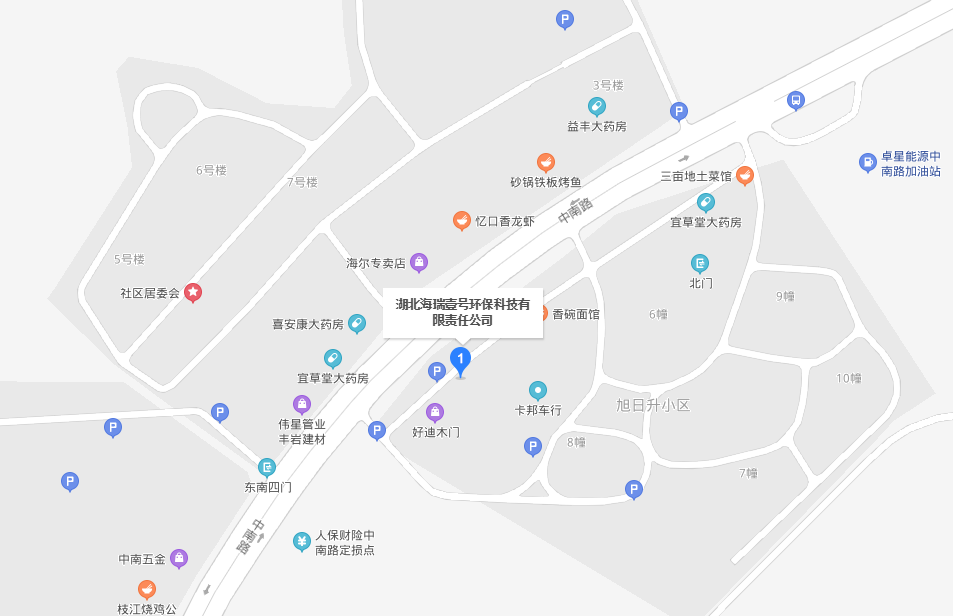The width and height of the screenshot is (953, 616).
Task: Open the 湖北海瑞壹号环保科技有限责任公司 info label
Action: click(x=462, y=312)
